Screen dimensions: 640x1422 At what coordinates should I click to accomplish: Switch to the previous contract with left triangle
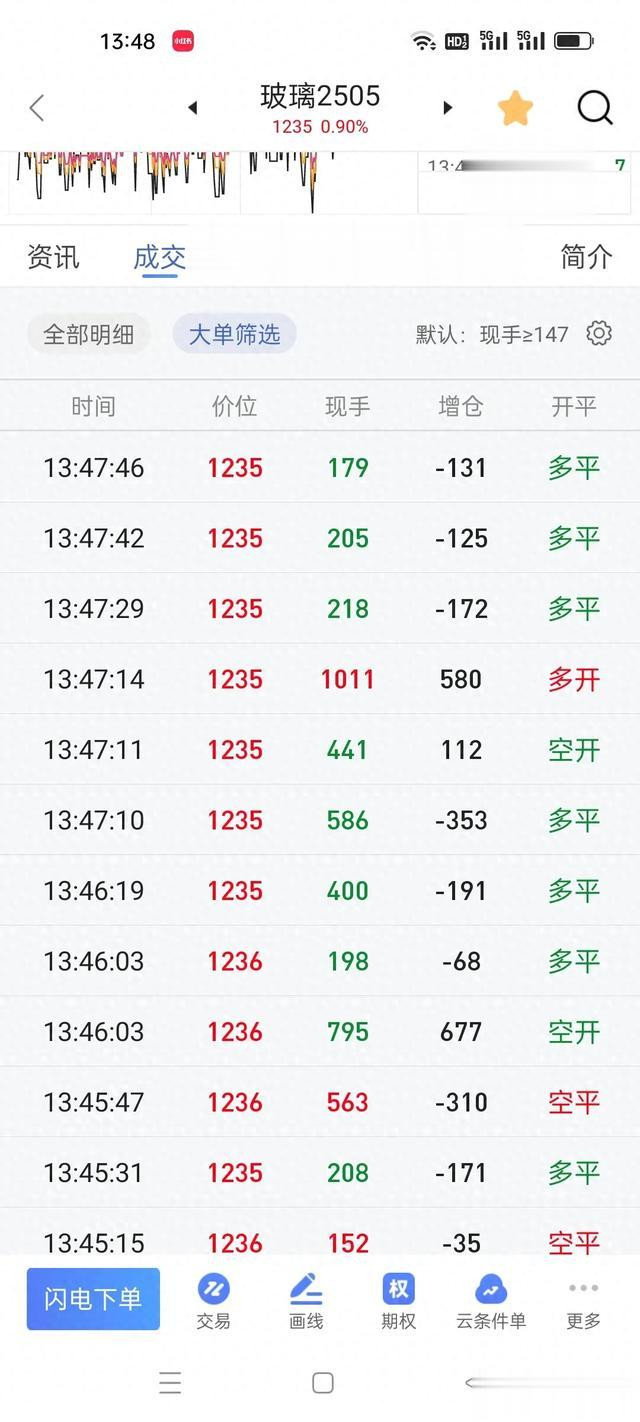192,108
